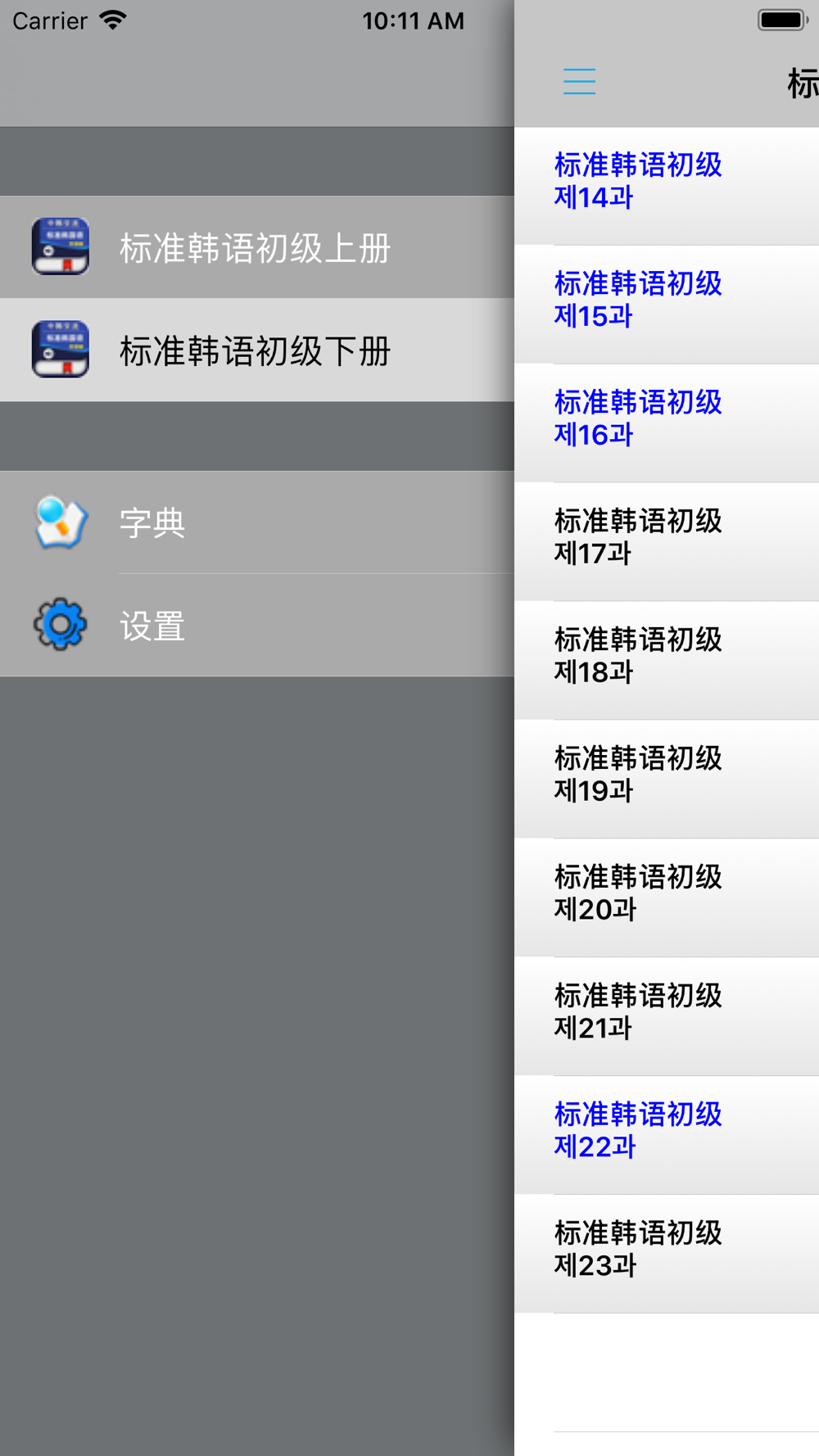The image size is (819, 1456).
Task: Select lesson 제16과
Action: pyautogui.click(x=667, y=423)
